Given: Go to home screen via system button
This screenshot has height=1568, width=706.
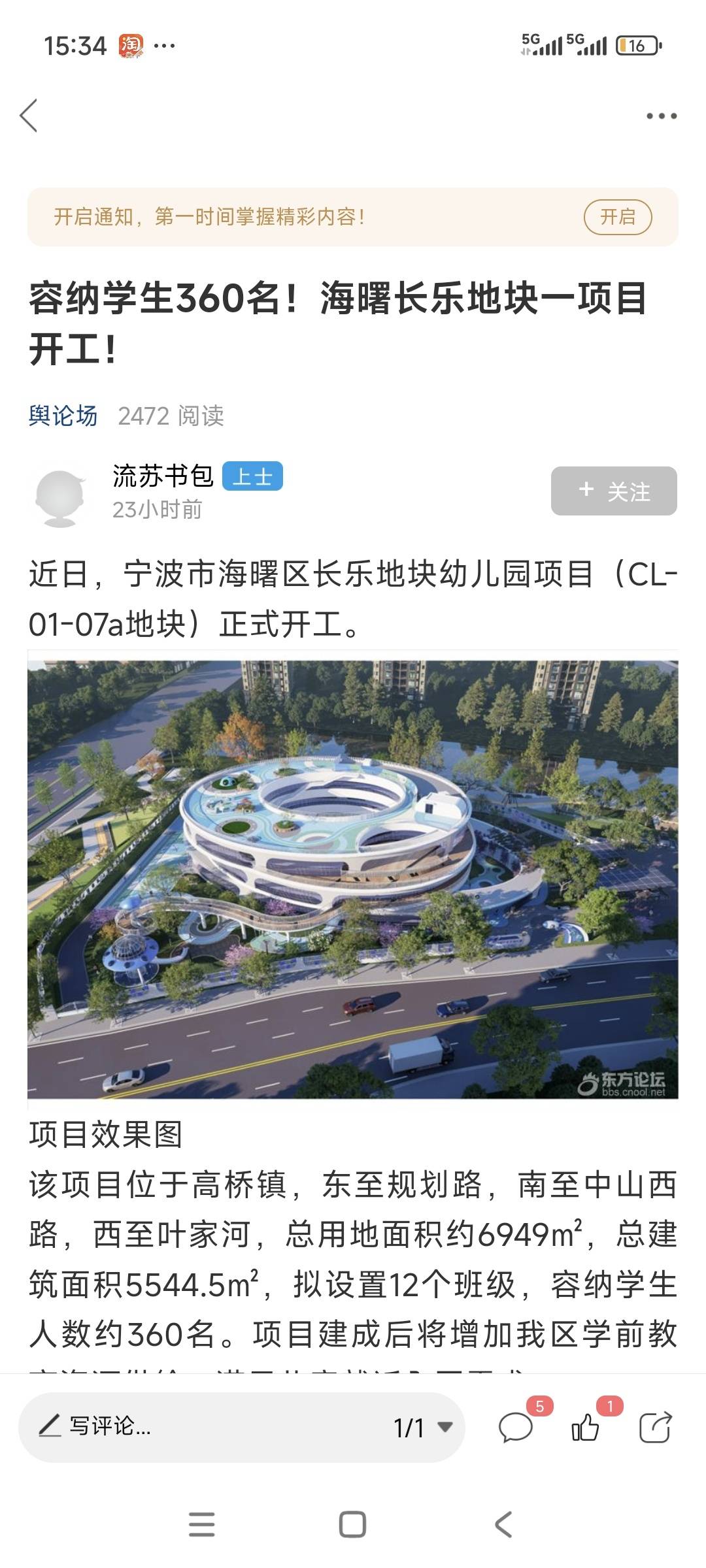Looking at the screenshot, I should coord(352,1525).
